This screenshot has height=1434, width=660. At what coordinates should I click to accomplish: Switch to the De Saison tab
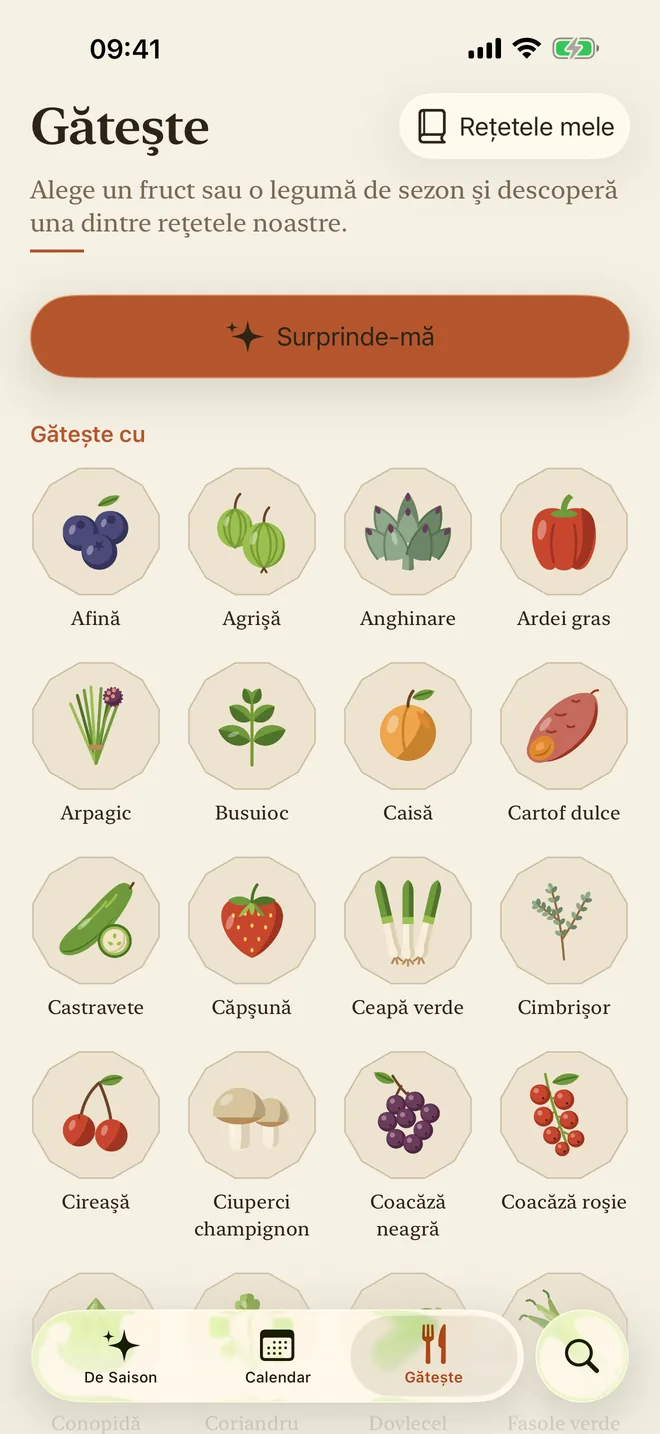click(120, 1356)
